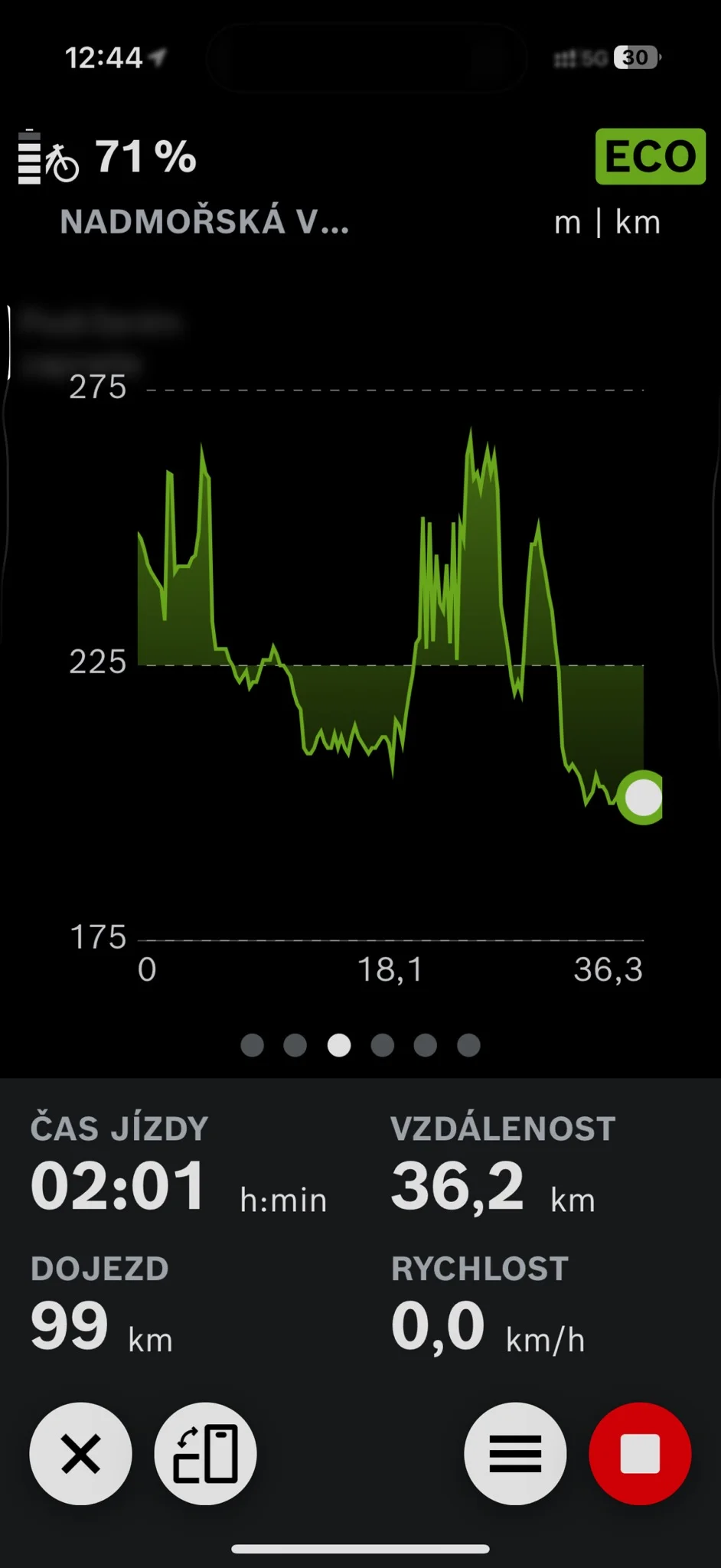Stop the ride recording
Image resolution: width=721 pixels, height=1568 pixels.
(640, 1453)
